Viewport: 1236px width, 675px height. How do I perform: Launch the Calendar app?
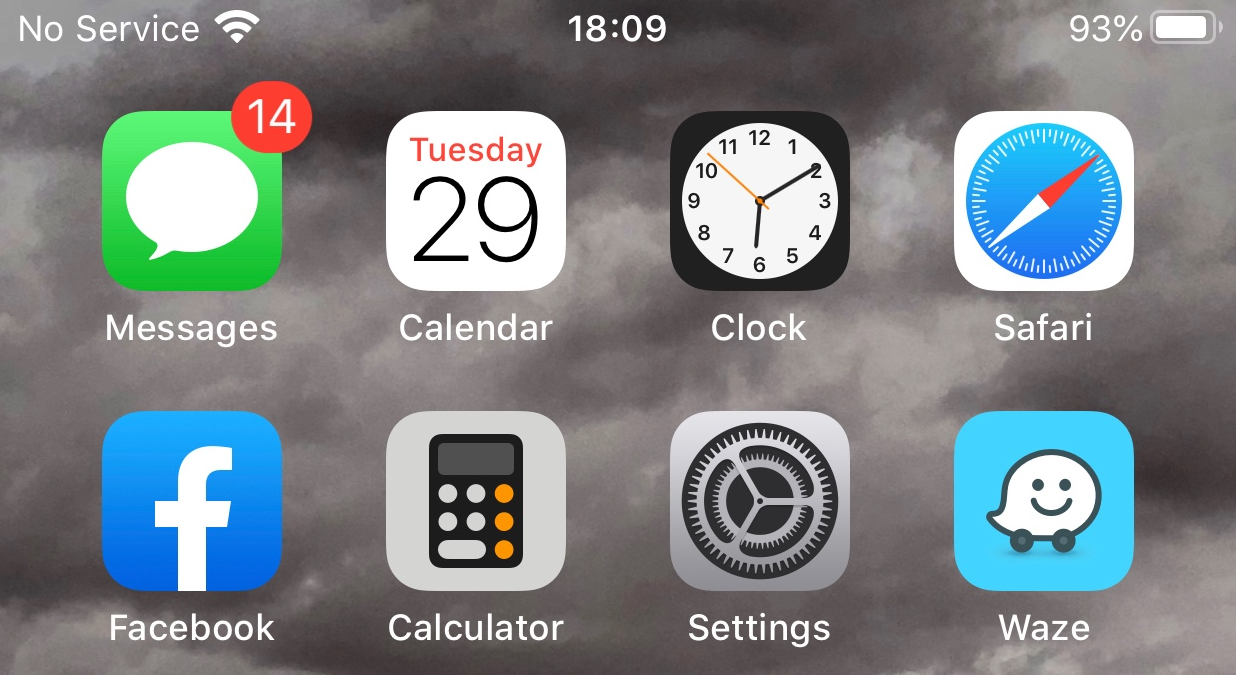476,201
